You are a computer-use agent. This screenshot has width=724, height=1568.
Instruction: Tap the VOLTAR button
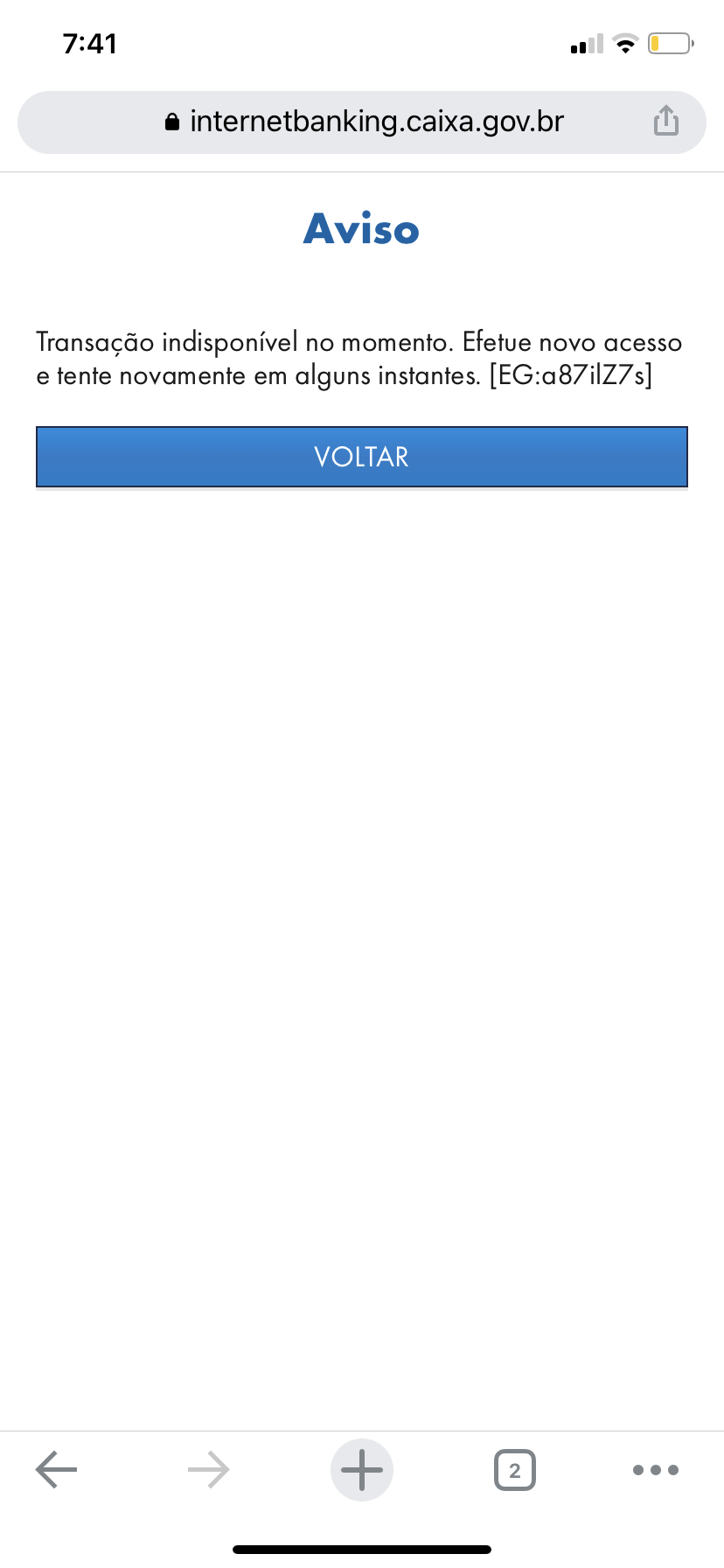tap(362, 457)
